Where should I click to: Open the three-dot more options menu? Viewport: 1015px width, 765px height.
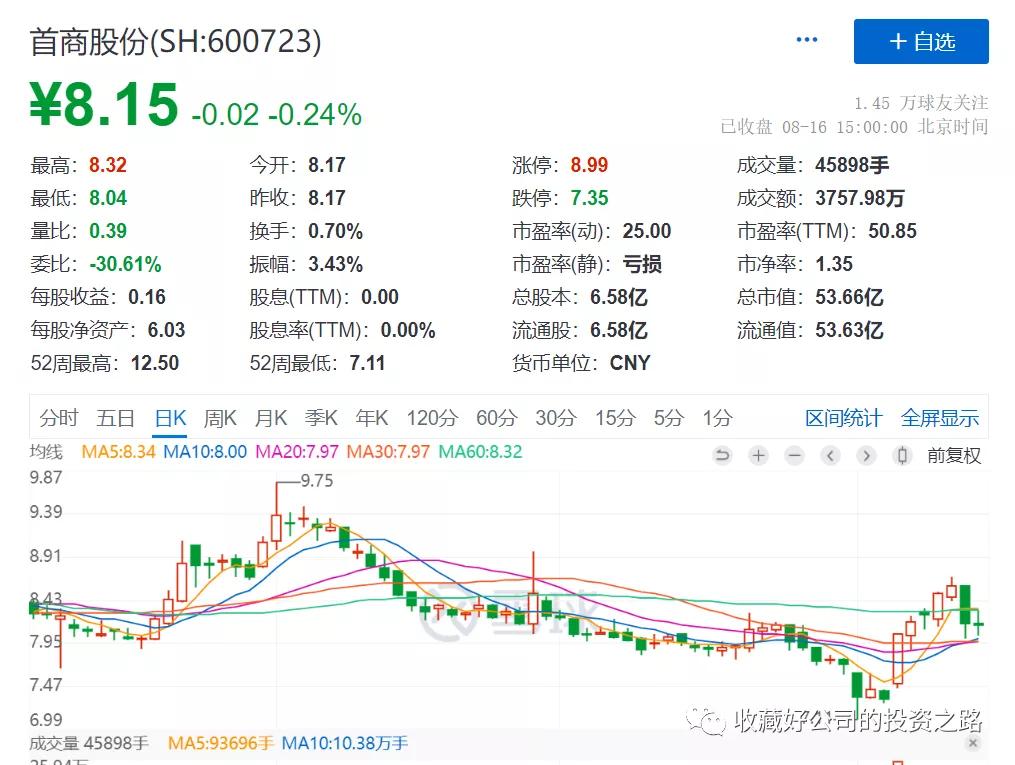click(807, 40)
